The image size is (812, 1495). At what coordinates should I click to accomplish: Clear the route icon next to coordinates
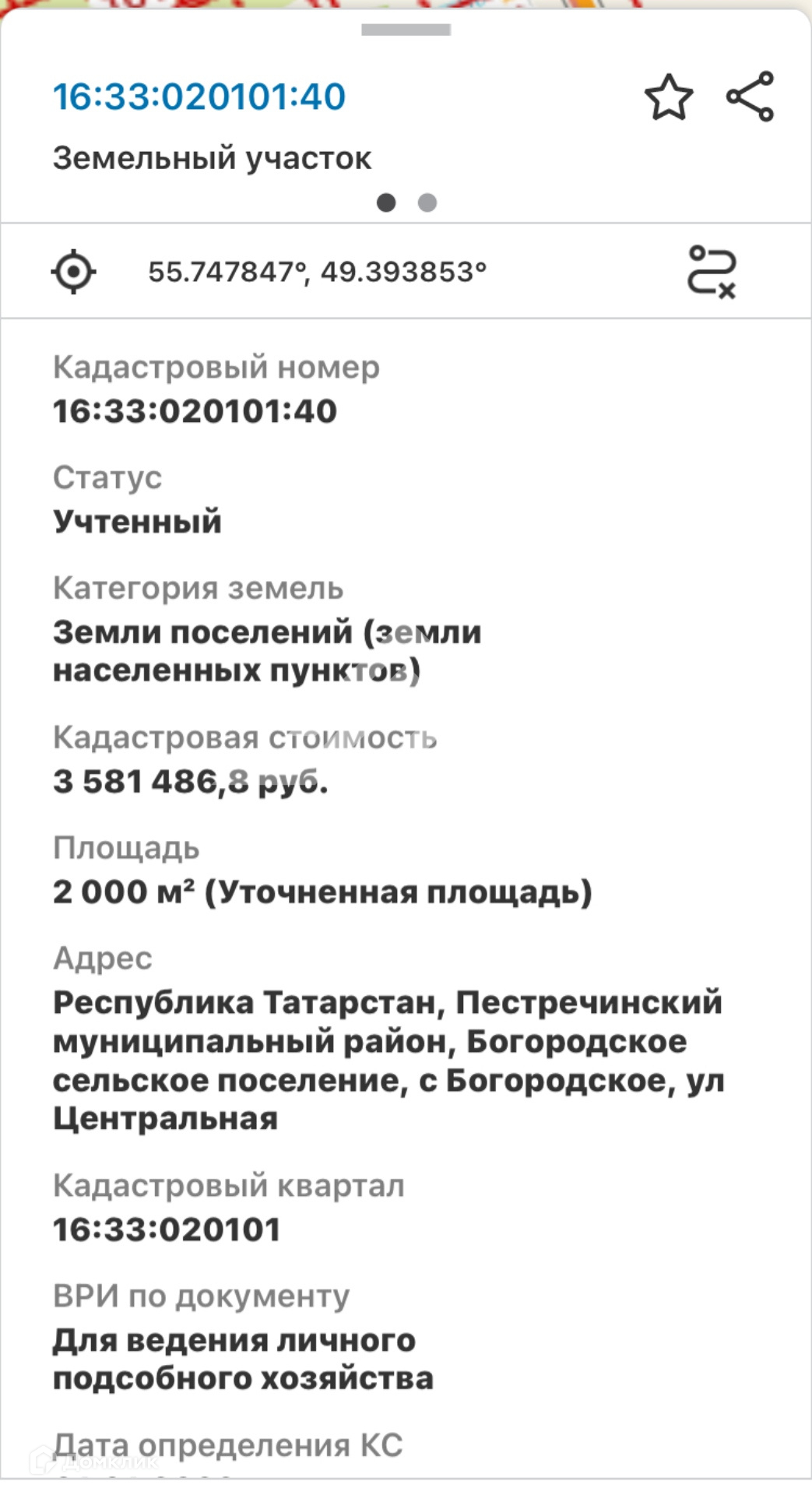[712, 272]
